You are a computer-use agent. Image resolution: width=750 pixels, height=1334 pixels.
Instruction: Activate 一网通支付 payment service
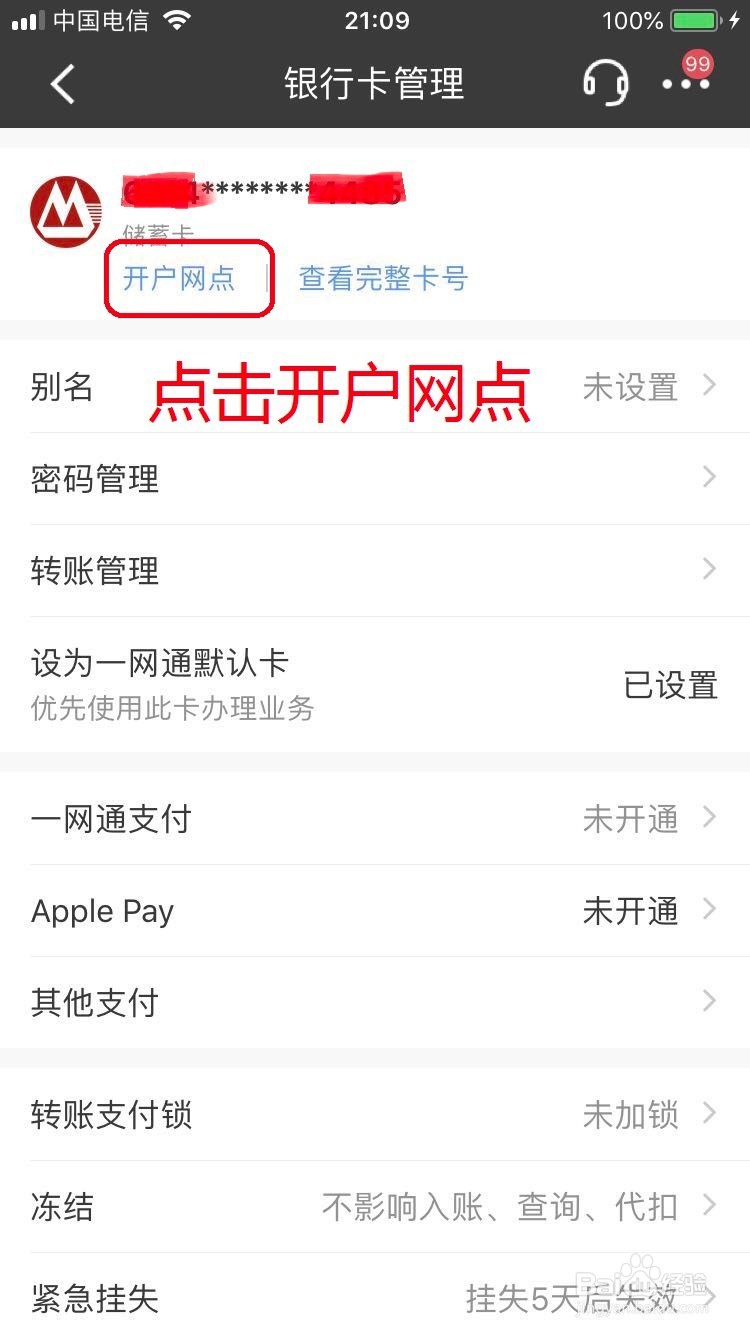[375, 818]
